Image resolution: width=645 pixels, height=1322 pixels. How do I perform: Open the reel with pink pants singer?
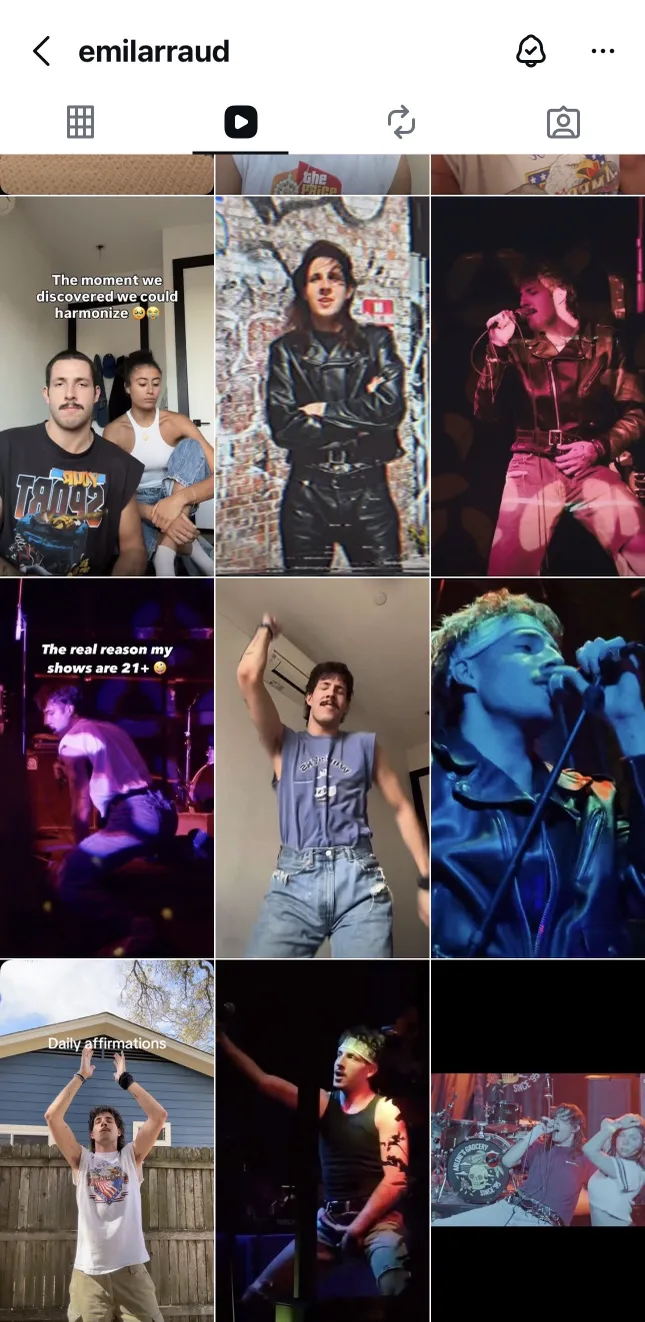click(x=538, y=385)
